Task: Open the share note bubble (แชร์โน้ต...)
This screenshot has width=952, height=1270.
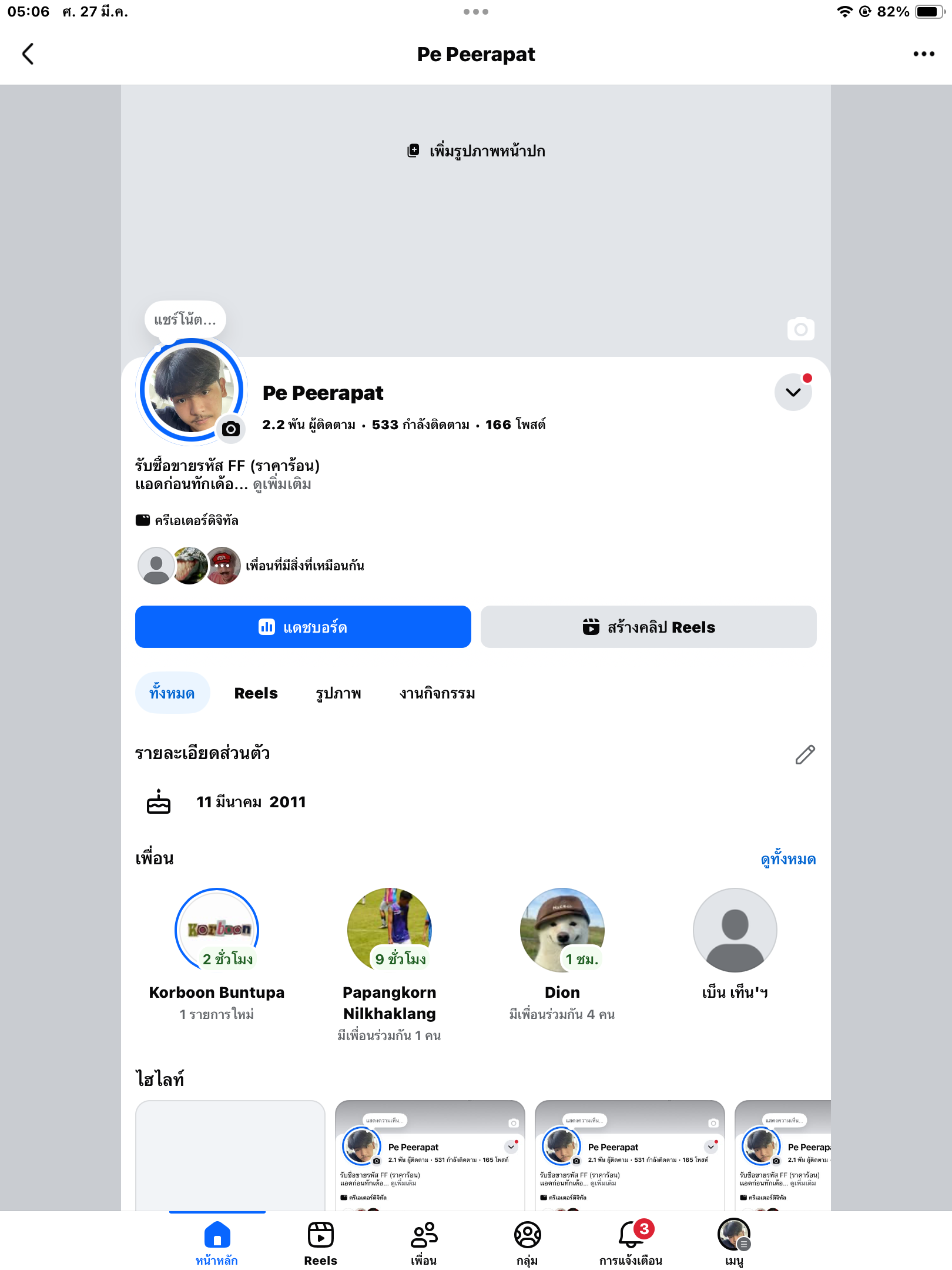Action: (185, 320)
